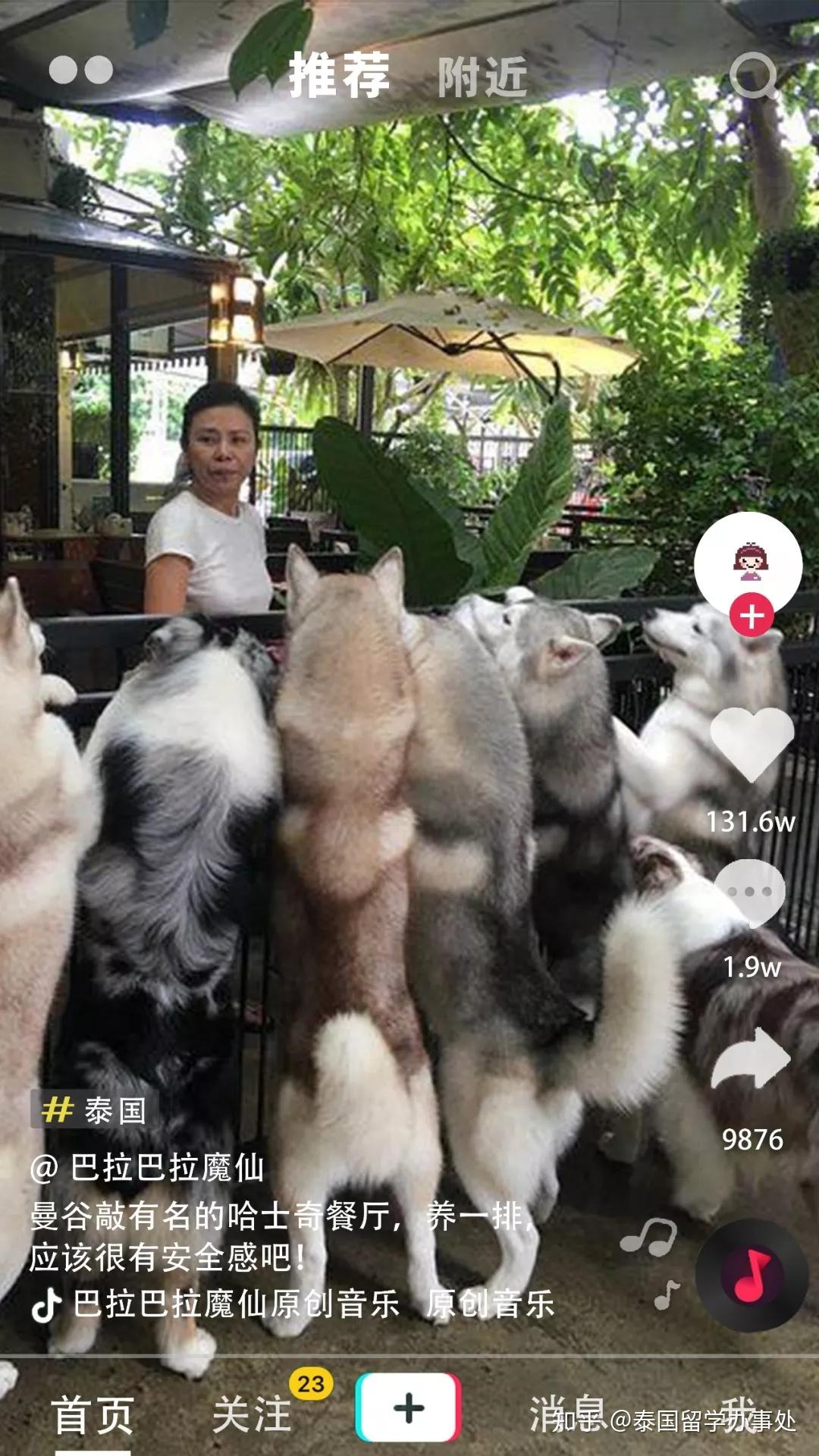This screenshot has height=1456, width=819.
Task: Open the 巴拉巴拉魔仙原创音乐 sound link
Action: pyautogui.click(x=235, y=1304)
